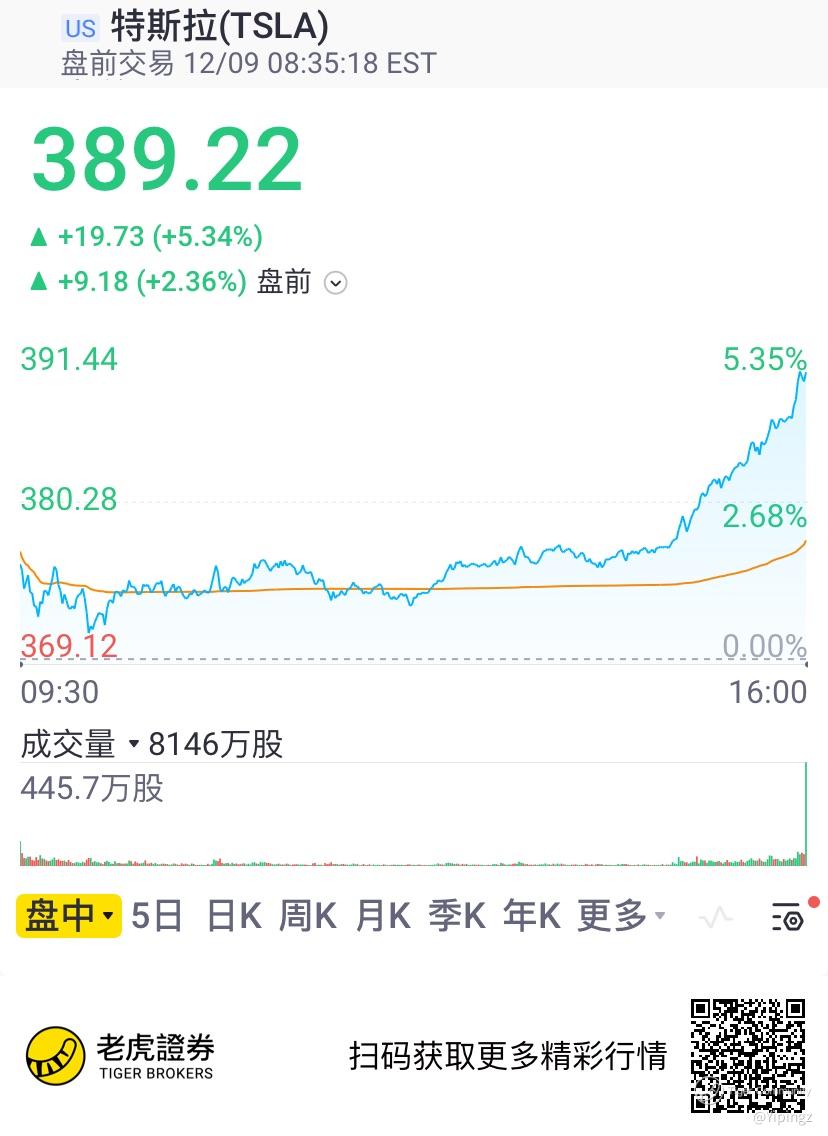Switch to the 5日 chart
This screenshot has height=1136, width=828.
click(x=157, y=916)
